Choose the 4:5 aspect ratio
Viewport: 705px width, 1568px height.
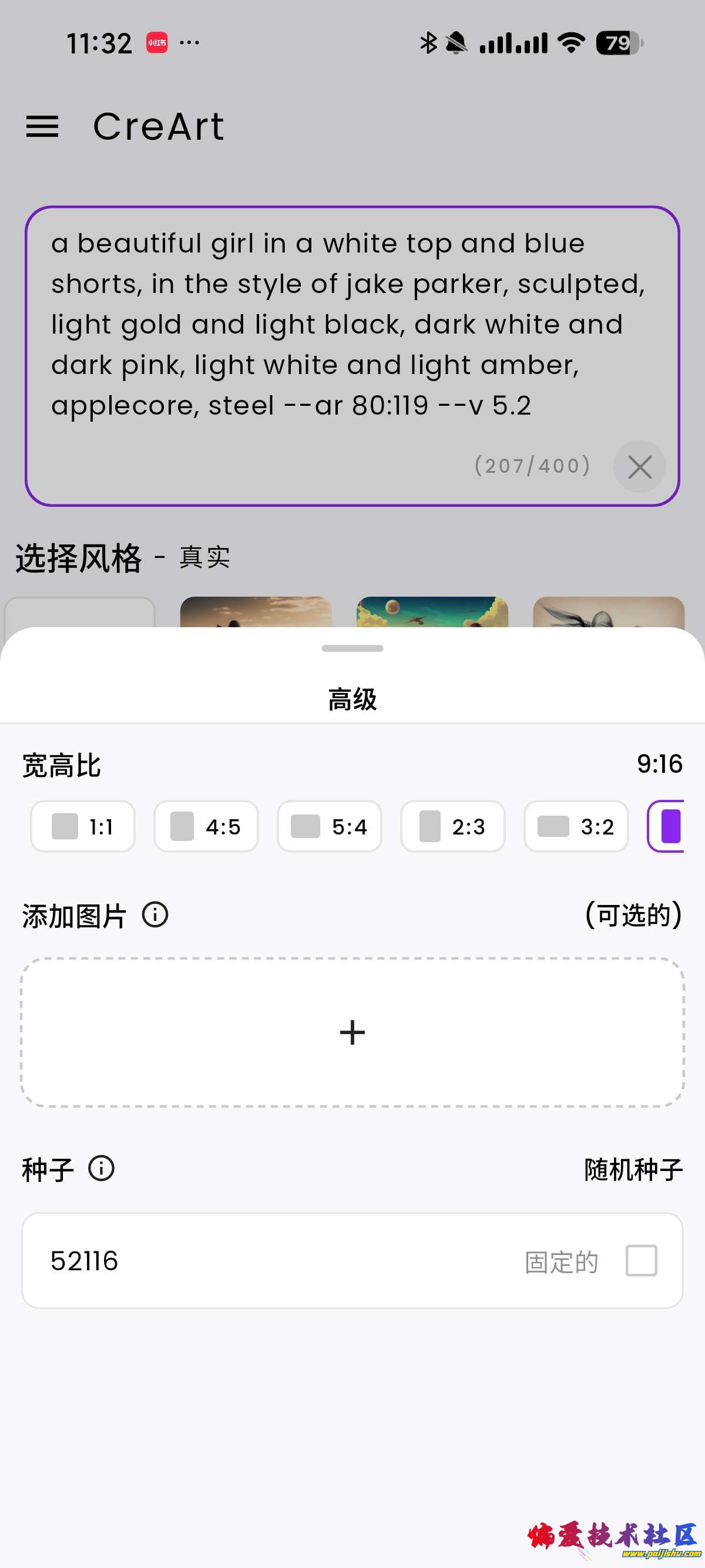pyautogui.click(x=206, y=826)
